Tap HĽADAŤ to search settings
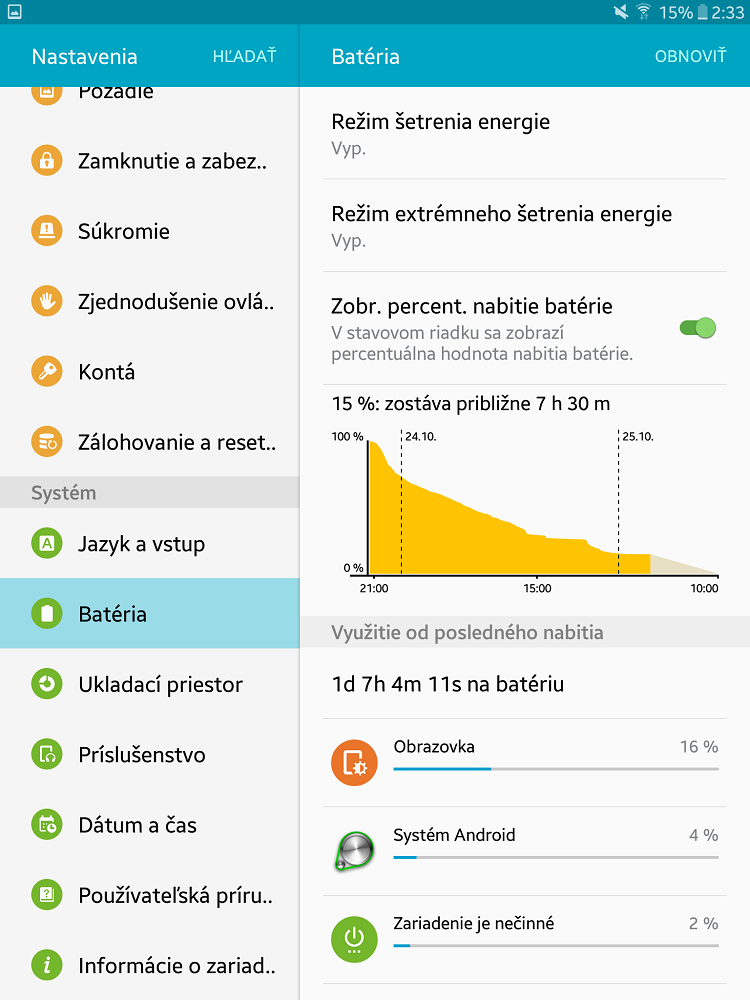This screenshot has width=750, height=1000. [244, 56]
